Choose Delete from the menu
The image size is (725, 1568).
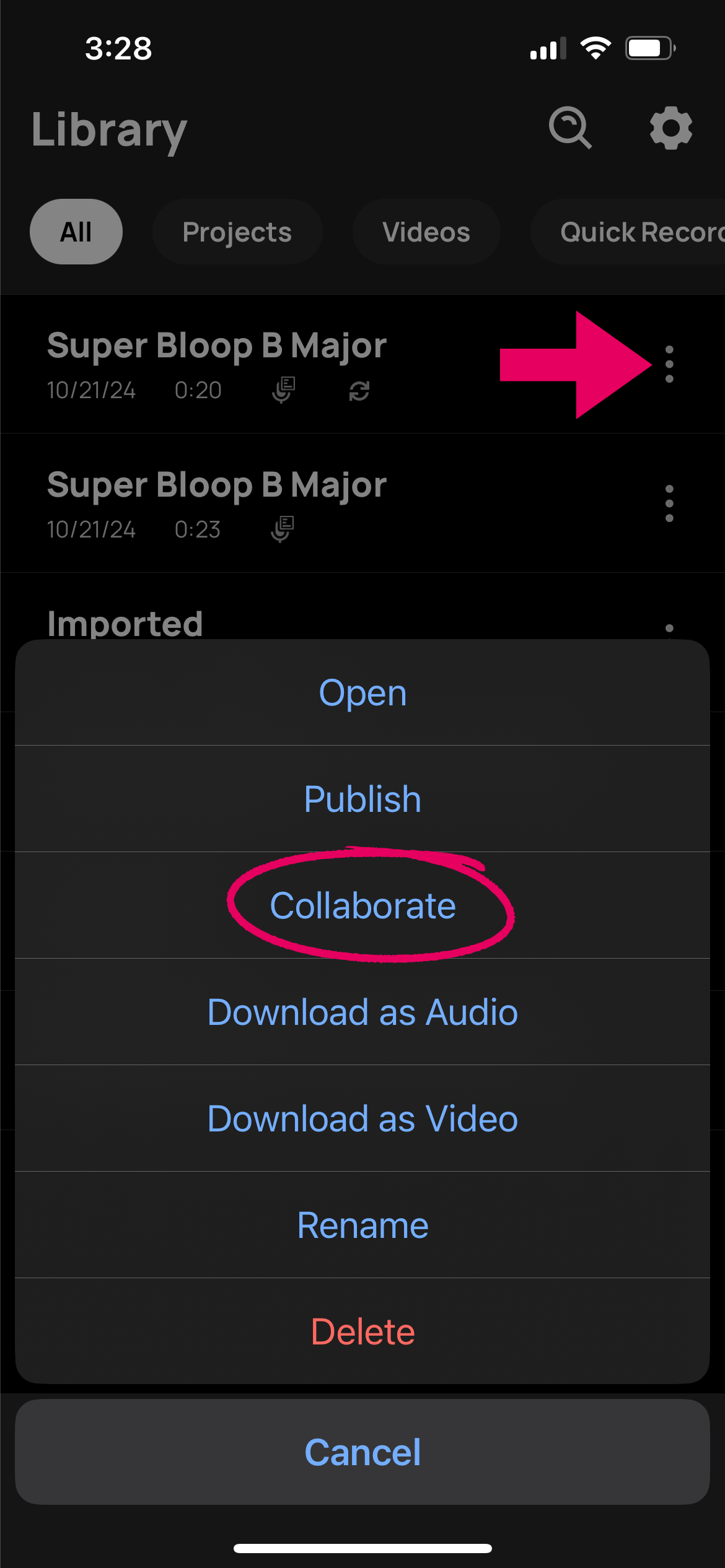[x=362, y=1330]
